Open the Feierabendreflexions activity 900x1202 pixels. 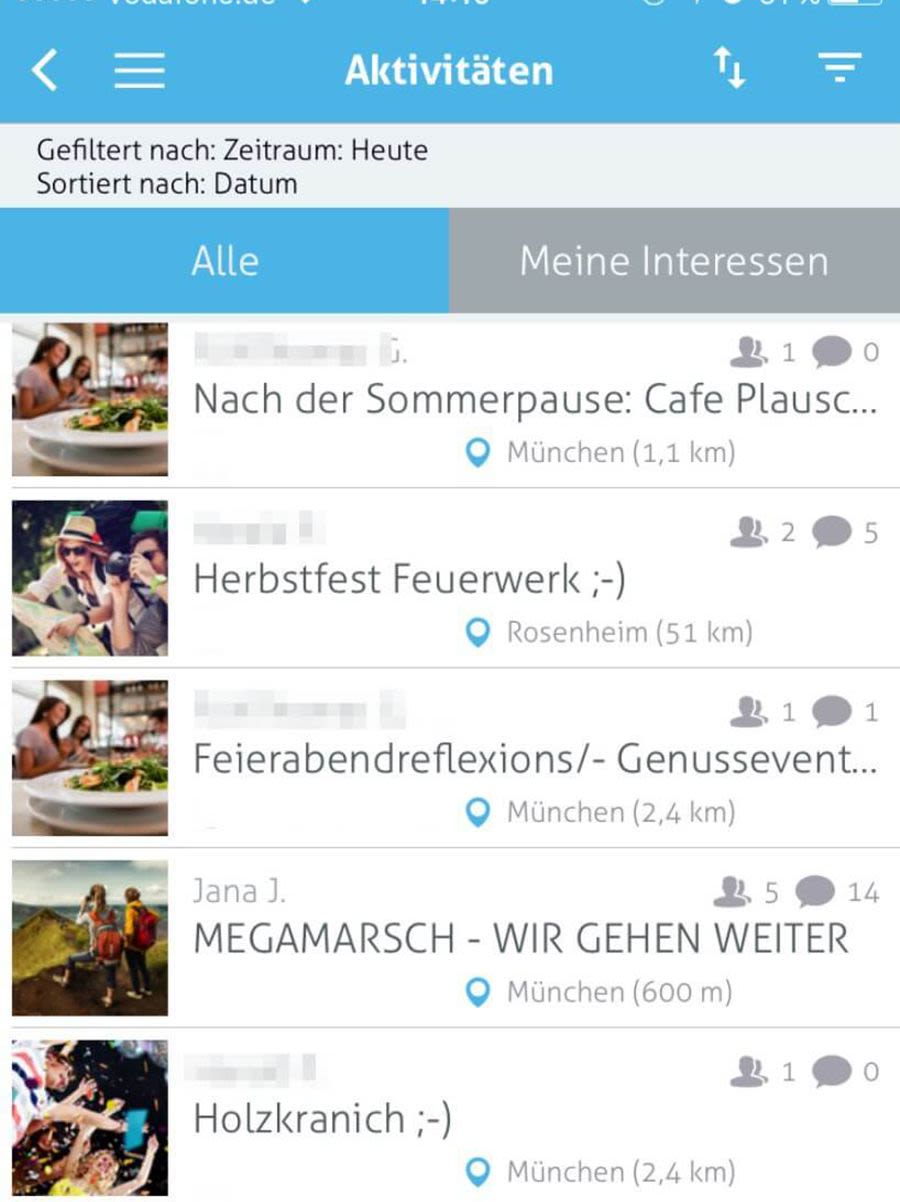click(x=534, y=760)
